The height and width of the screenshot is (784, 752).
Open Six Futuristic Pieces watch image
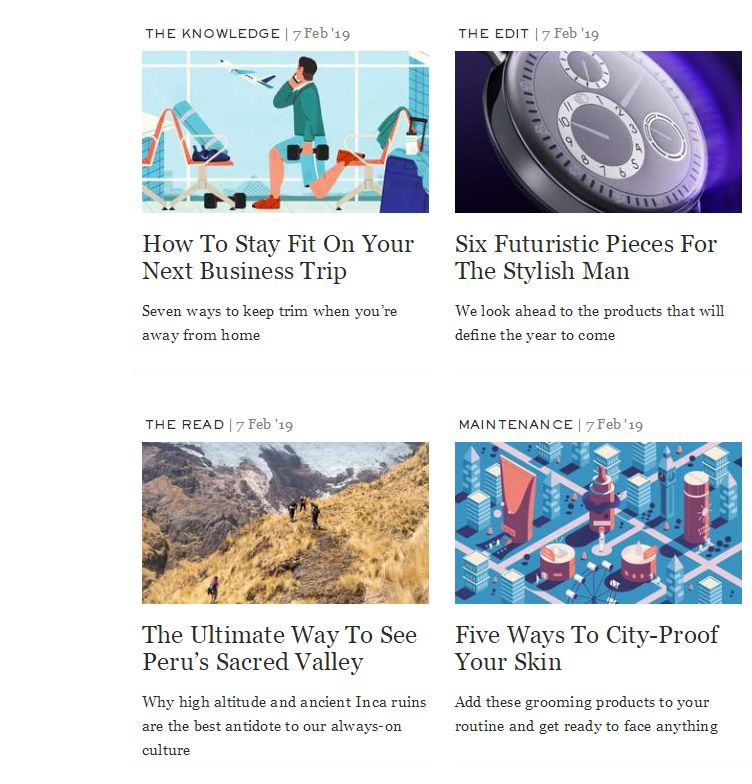[598, 132]
